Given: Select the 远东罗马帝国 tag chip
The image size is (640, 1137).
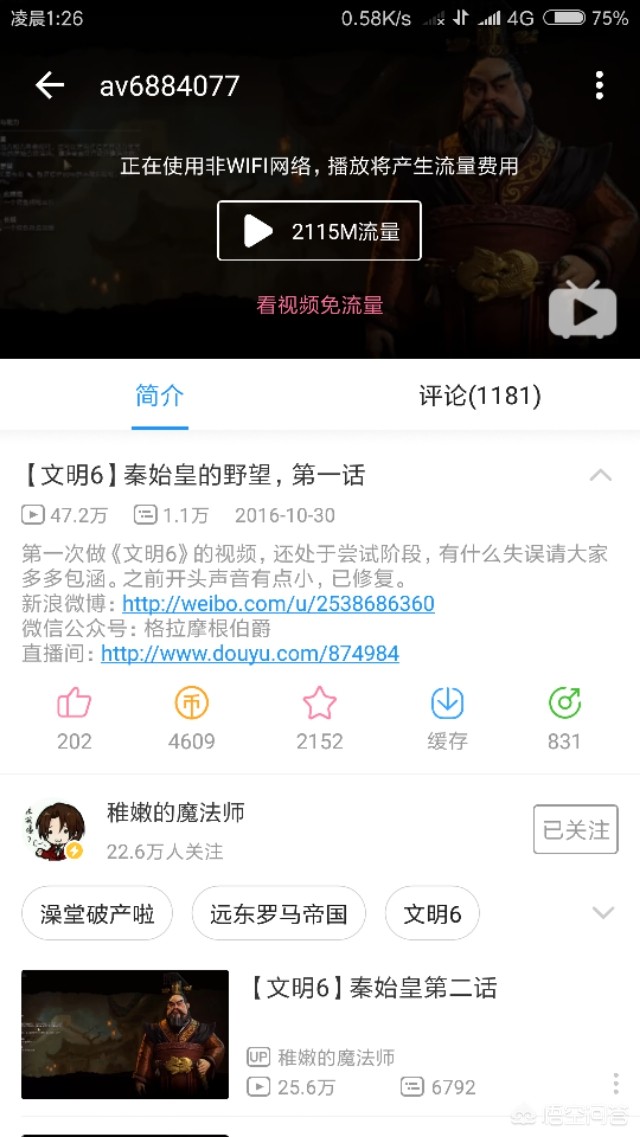Looking at the screenshot, I should 278,914.
